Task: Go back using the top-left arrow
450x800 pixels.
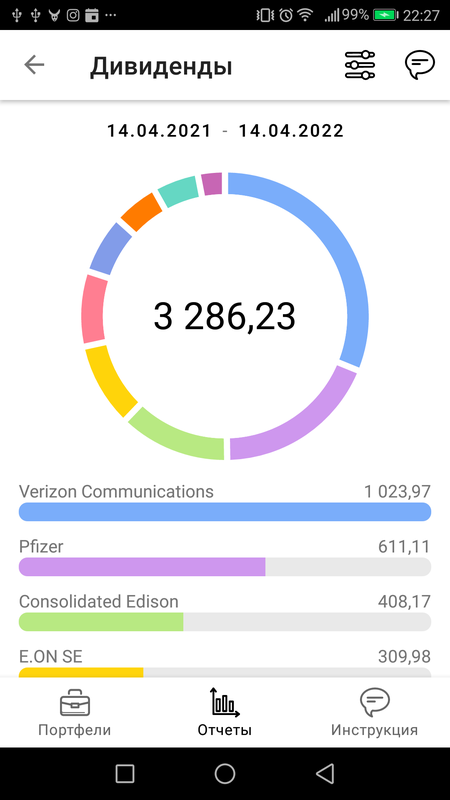Action: pos(34,65)
